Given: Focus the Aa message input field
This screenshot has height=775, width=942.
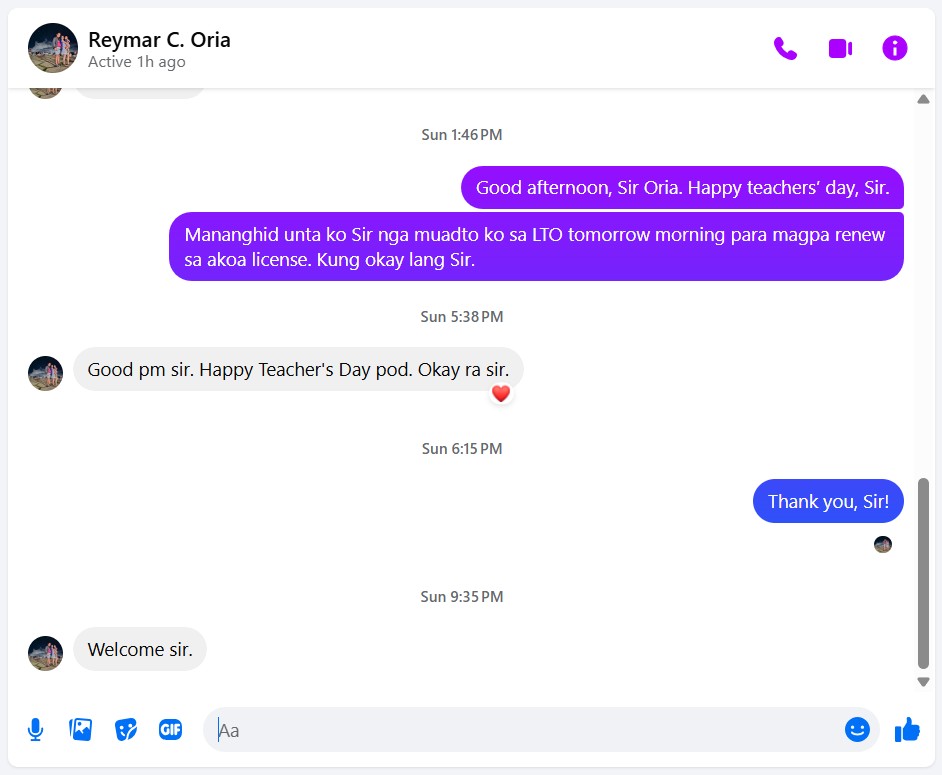Looking at the screenshot, I should pos(520,730).
